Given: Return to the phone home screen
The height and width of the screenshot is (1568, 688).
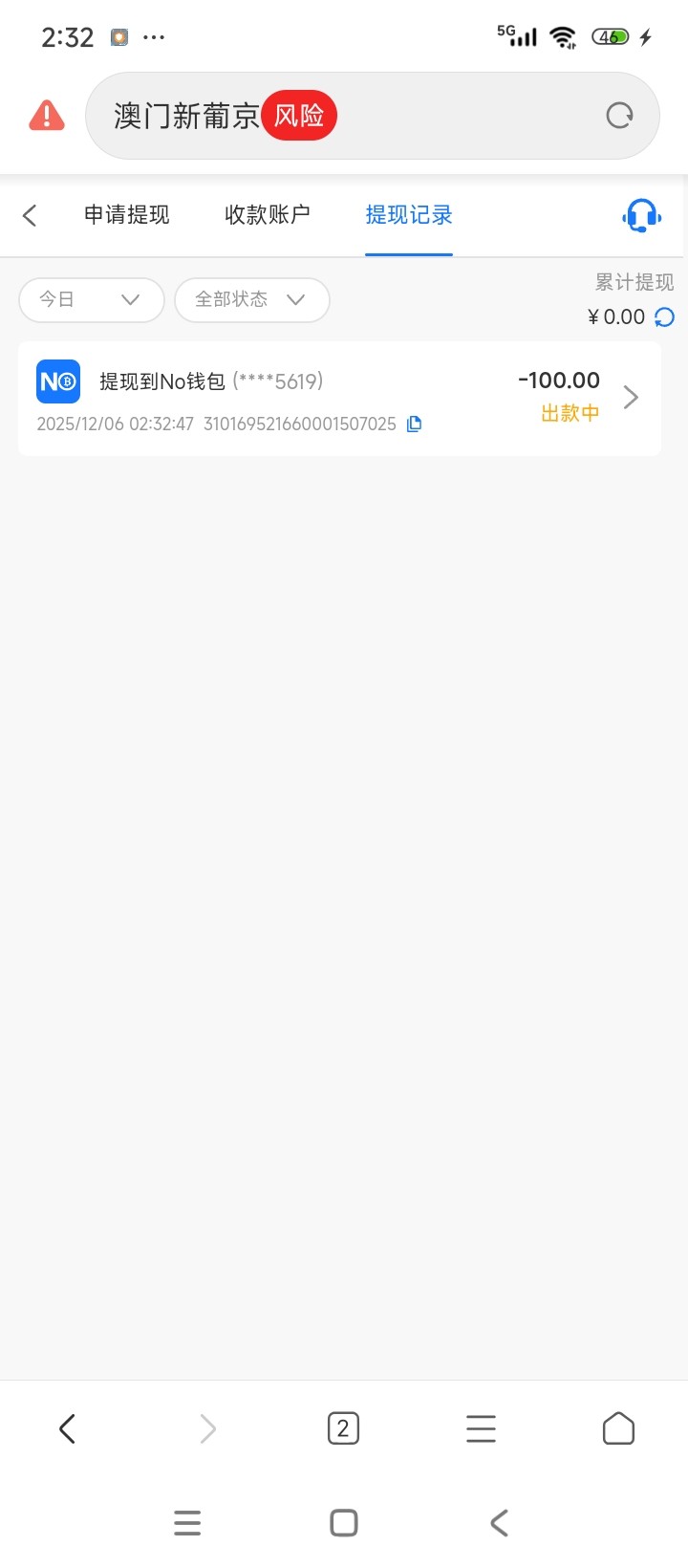Looking at the screenshot, I should [344, 1522].
